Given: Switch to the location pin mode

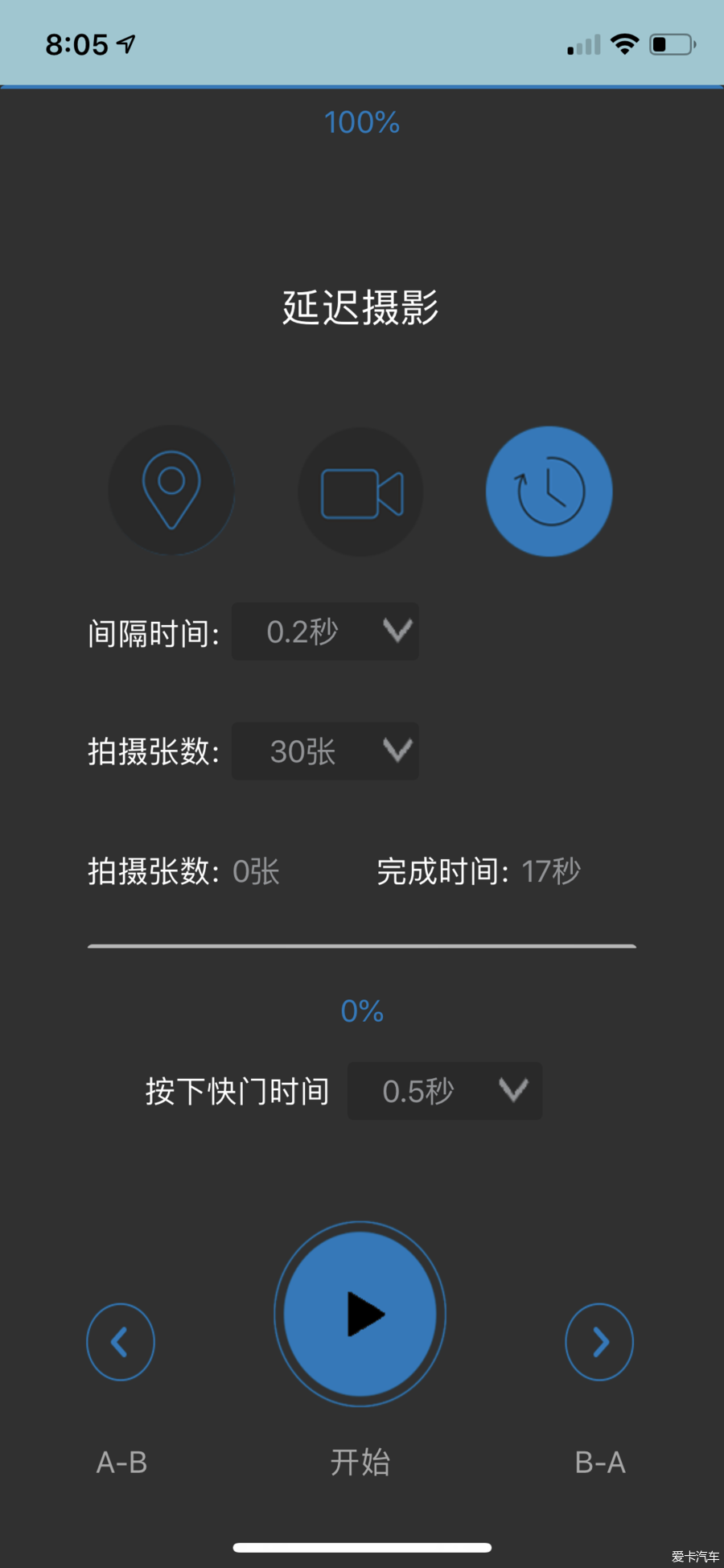Looking at the screenshot, I should coord(171,491).
